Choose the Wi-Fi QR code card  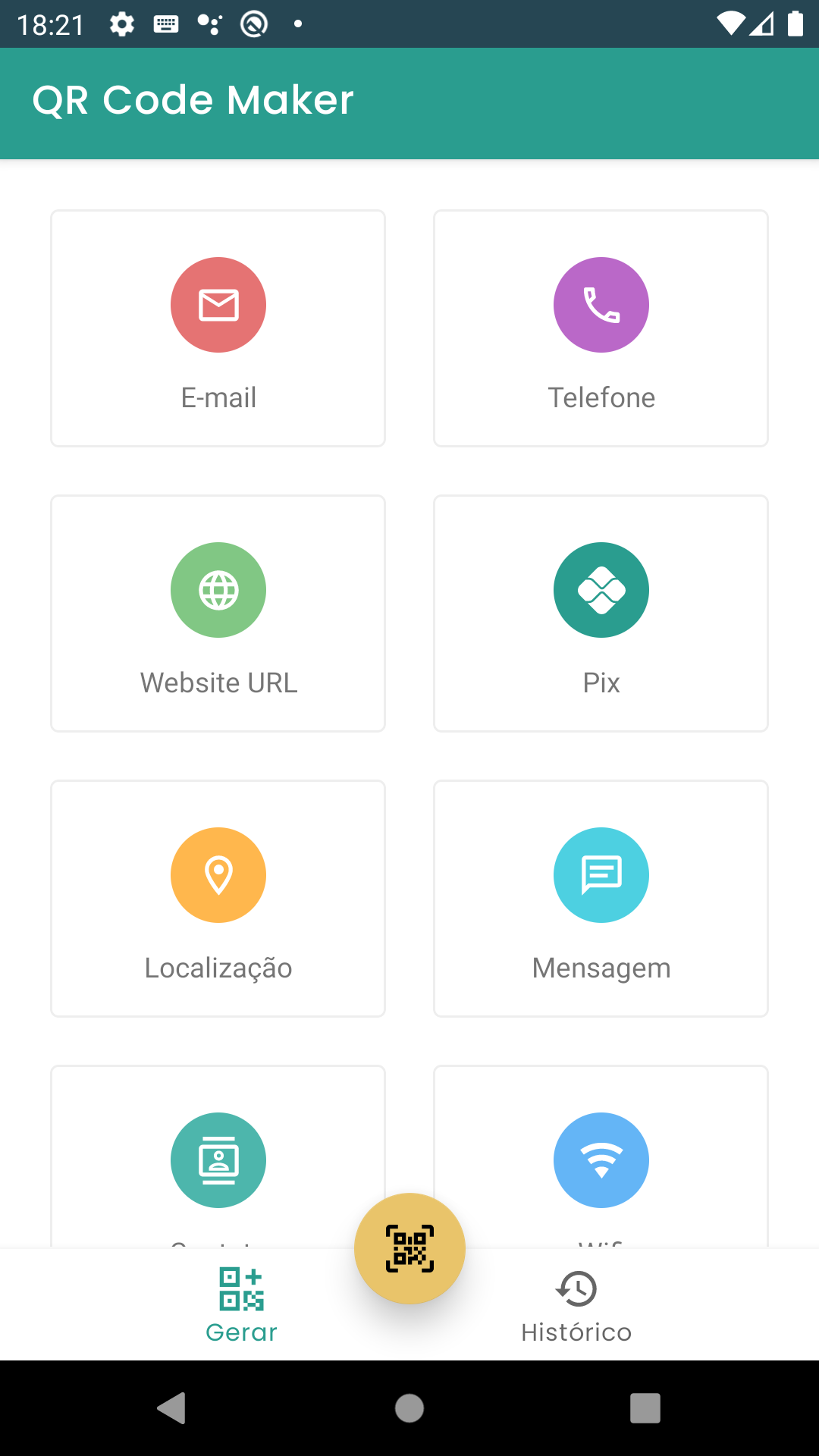[601, 1159]
